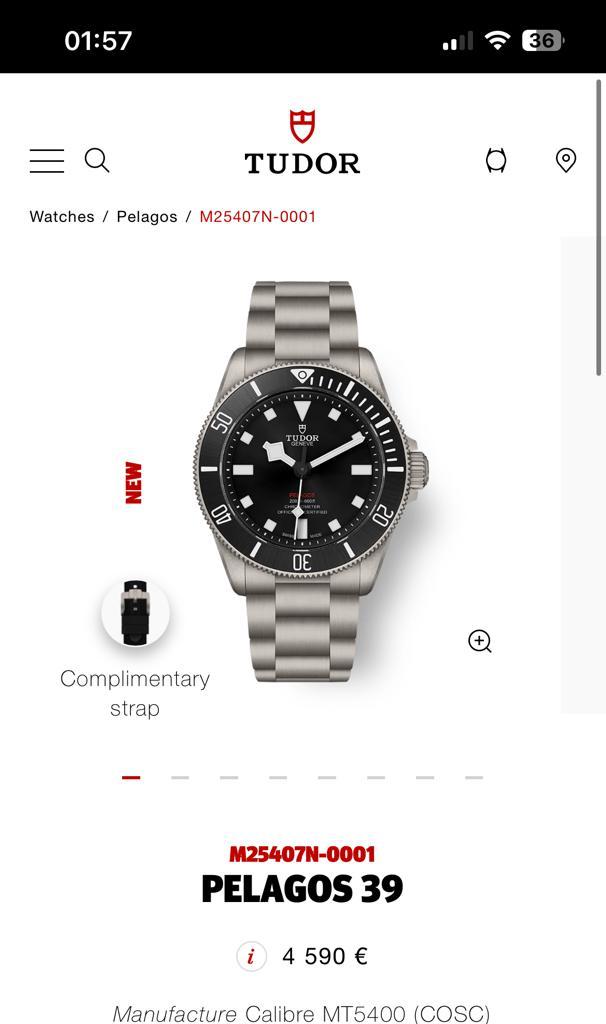Tap the Tudor logo to go home
This screenshot has width=606, height=1024.
(302, 142)
